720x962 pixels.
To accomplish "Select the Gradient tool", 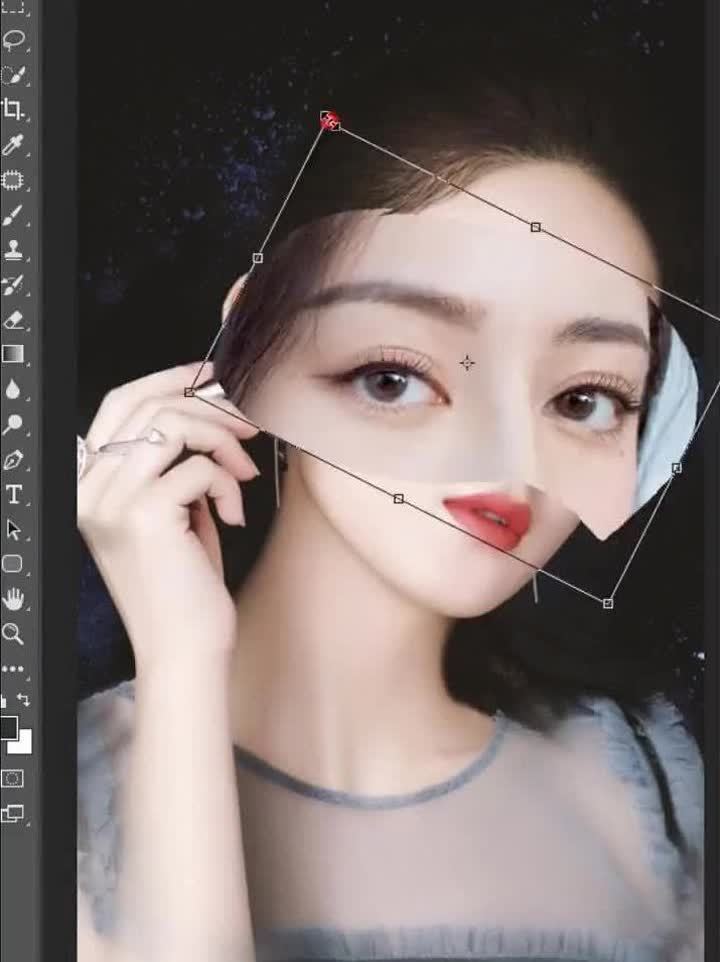I will tap(13, 354).
